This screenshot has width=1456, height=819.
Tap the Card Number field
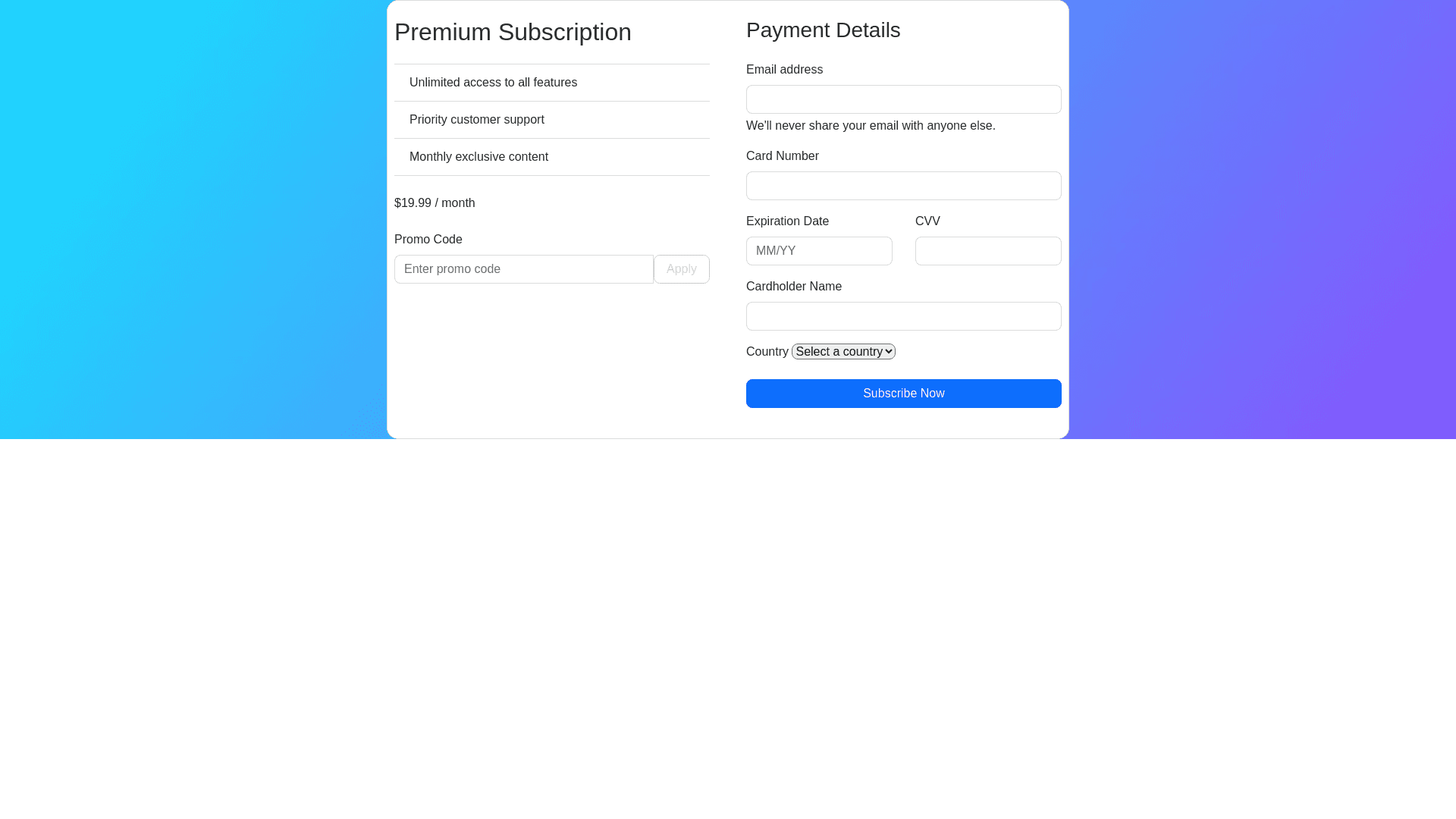[x=903, y=186]
